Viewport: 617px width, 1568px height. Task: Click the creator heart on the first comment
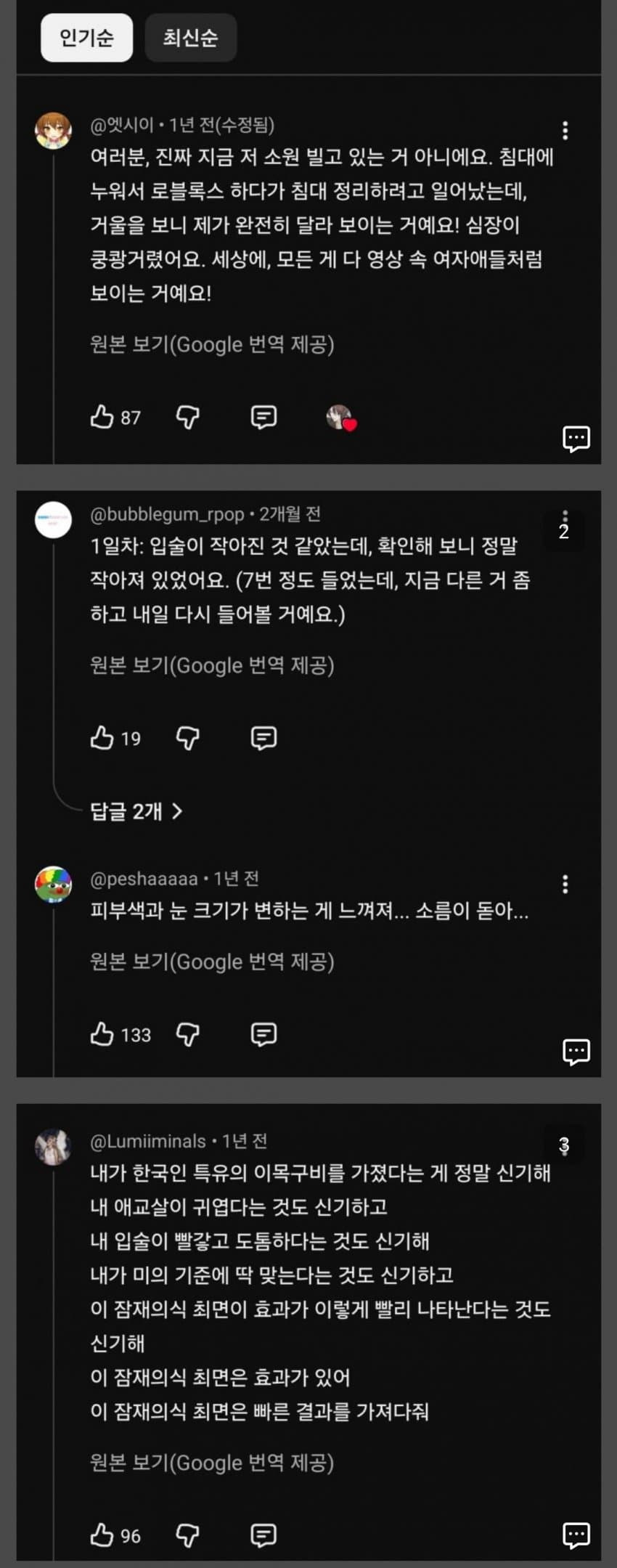click(341, 416)
